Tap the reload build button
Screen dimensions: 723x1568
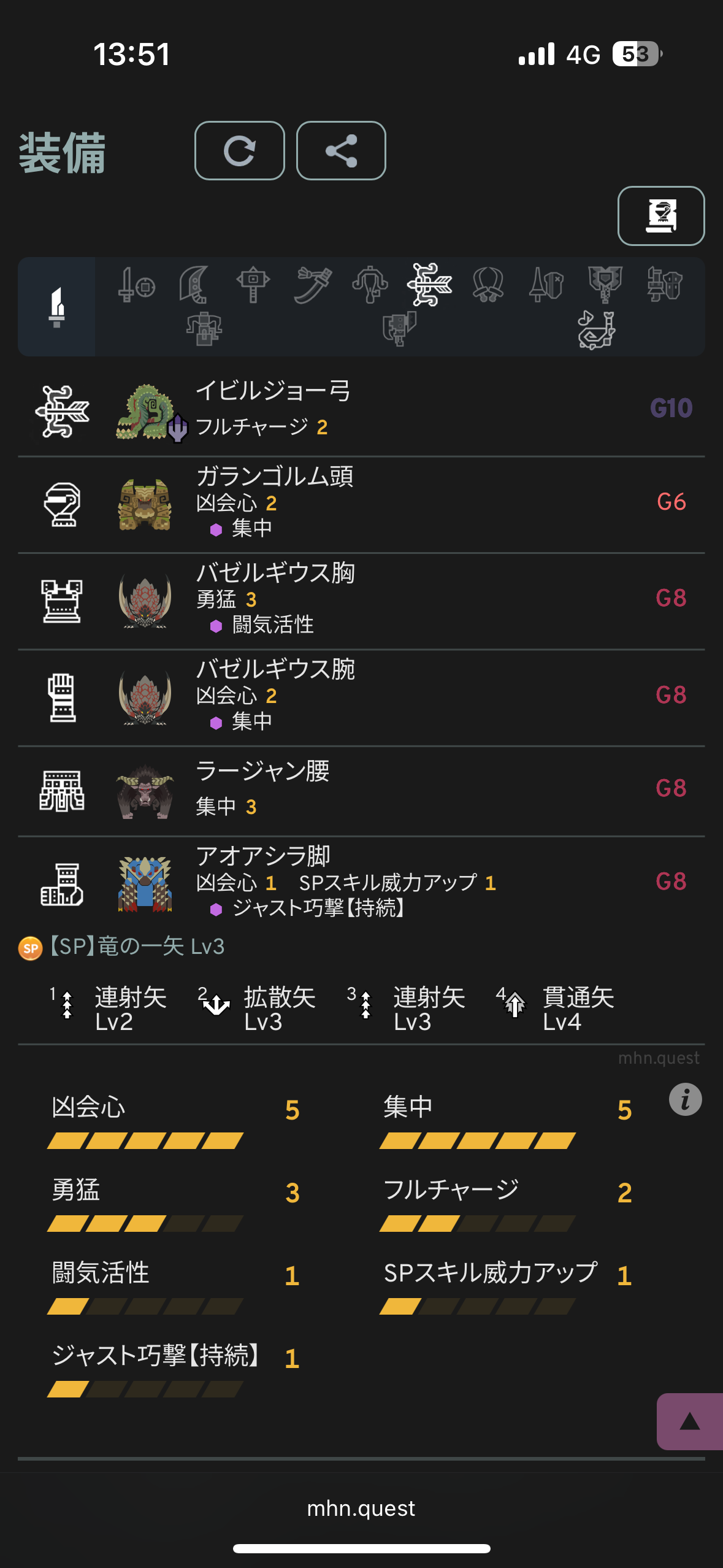point(239,151)
